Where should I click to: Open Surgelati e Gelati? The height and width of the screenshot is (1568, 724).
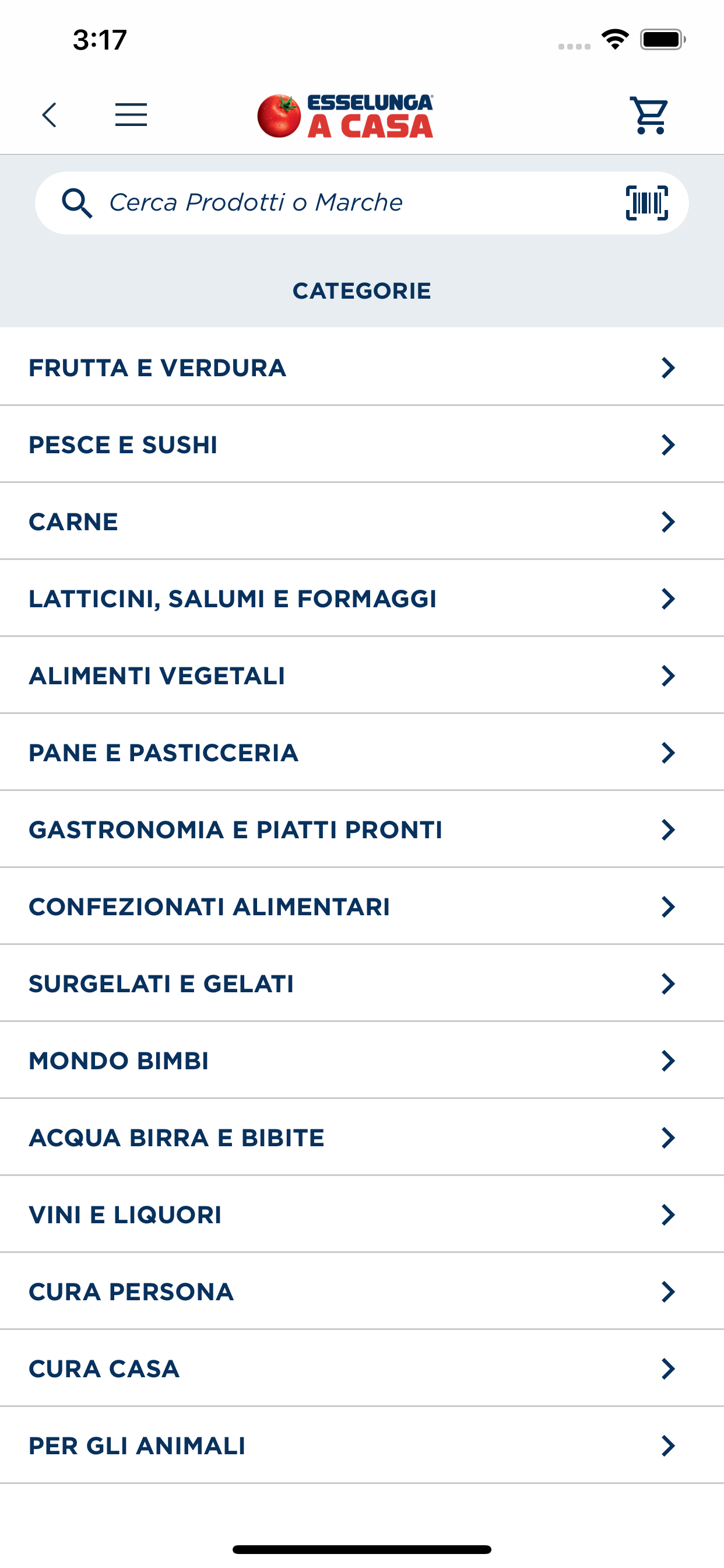click(x=362, y=984)
